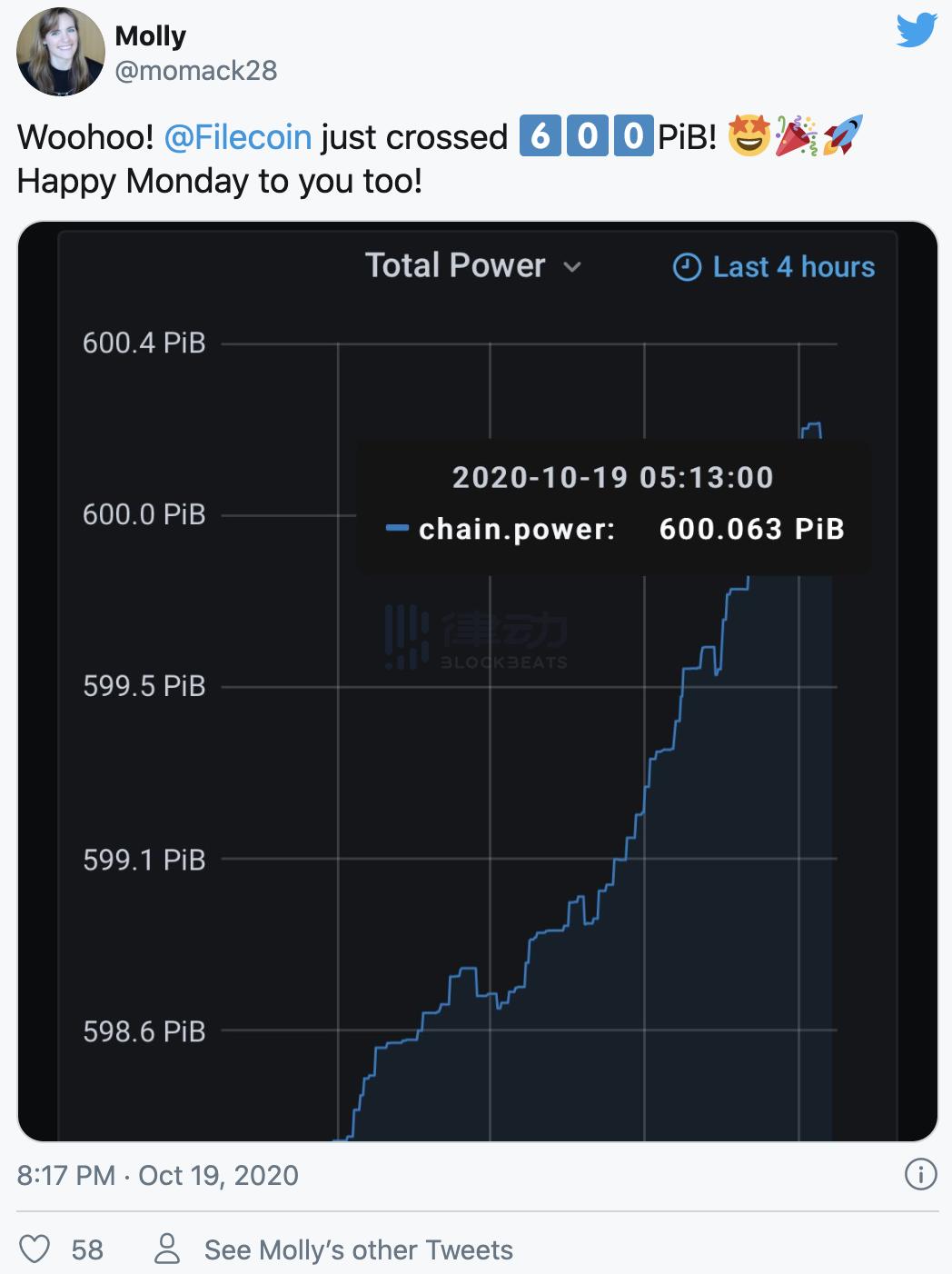
Task: Visit the @momack28 handle
Action: pos(195,70)
